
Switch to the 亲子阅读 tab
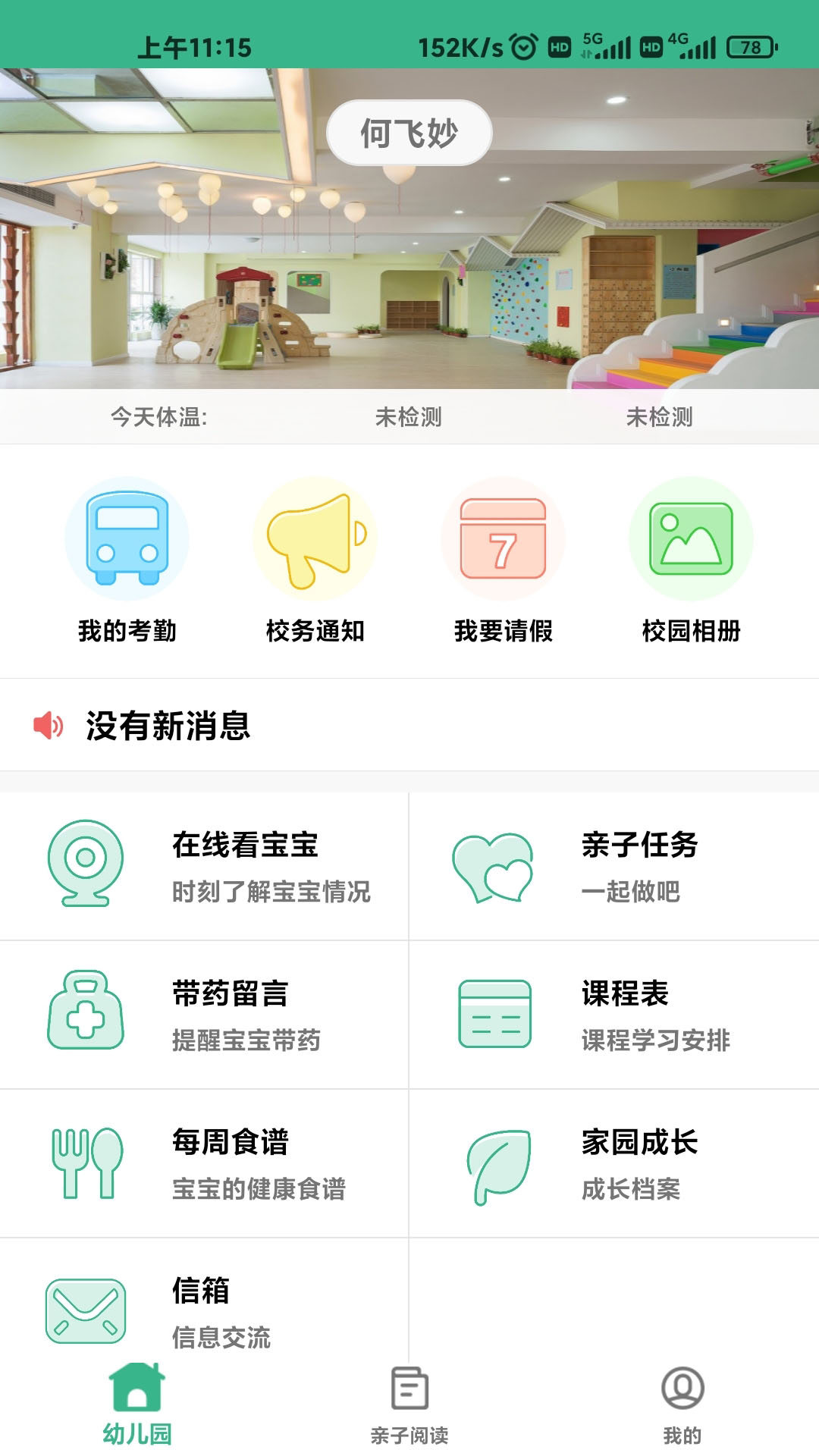(x=409, y=1404)
